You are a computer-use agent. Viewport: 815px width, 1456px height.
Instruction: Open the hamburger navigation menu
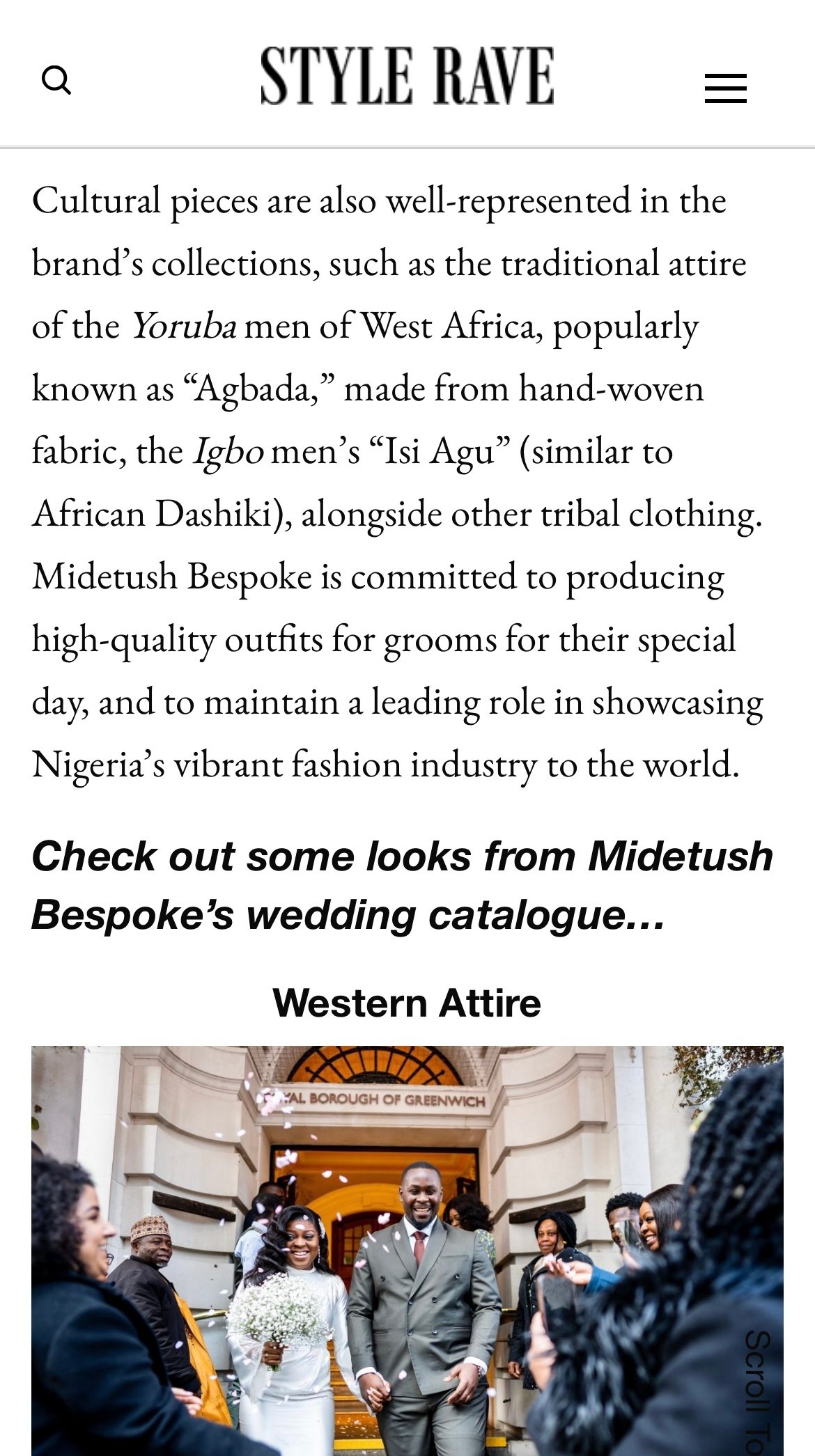pos(725,88)
